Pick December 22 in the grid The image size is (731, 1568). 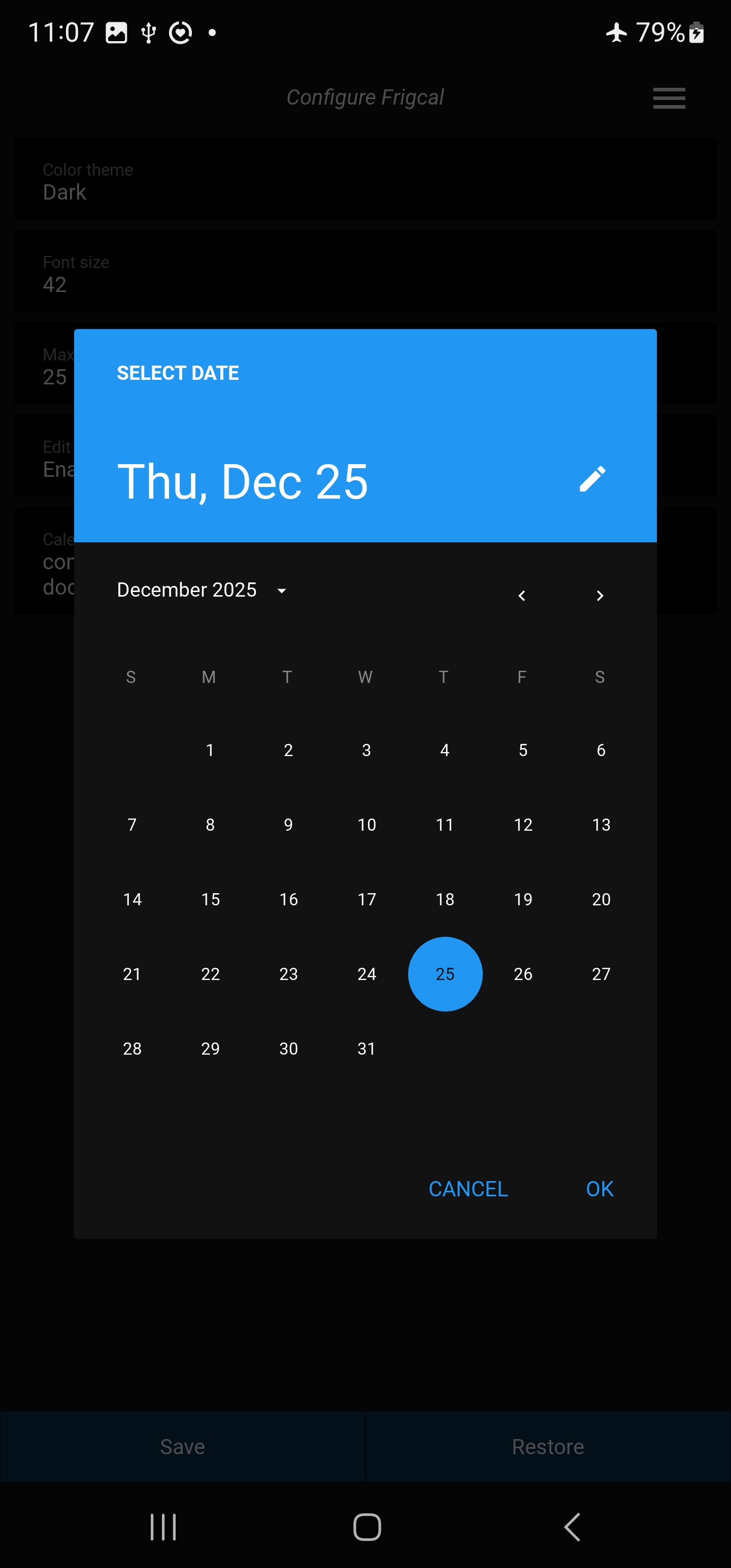[210, 974]
